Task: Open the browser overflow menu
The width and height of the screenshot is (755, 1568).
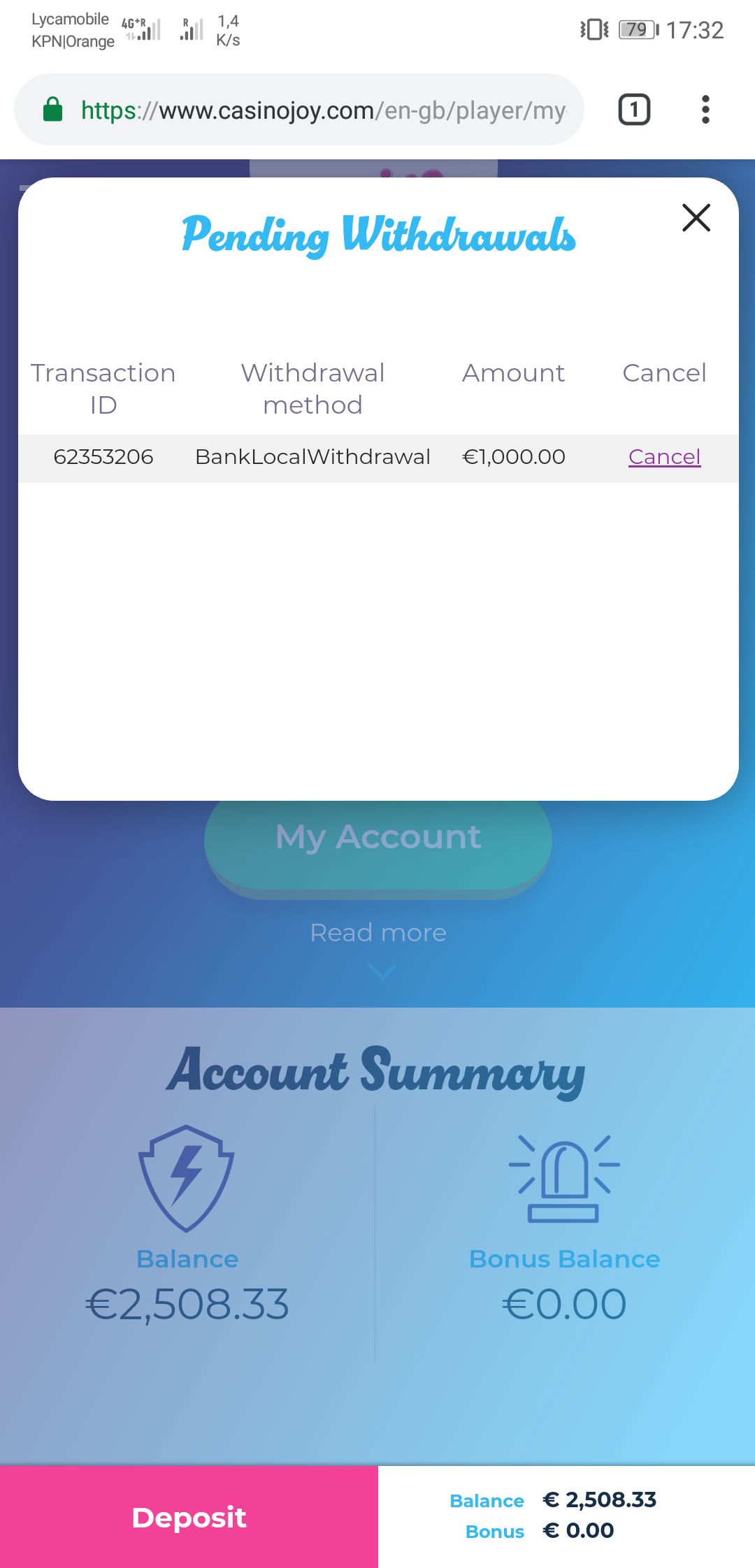Action: (x=705, y=110)
